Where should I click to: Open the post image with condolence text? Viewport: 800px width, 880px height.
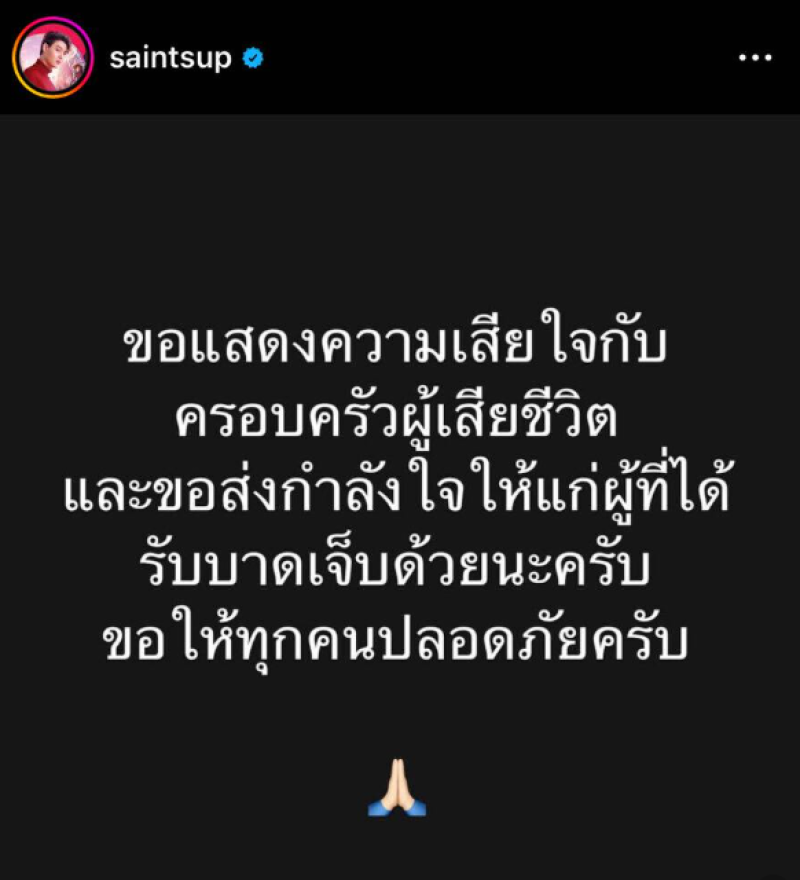coord(400,500)
